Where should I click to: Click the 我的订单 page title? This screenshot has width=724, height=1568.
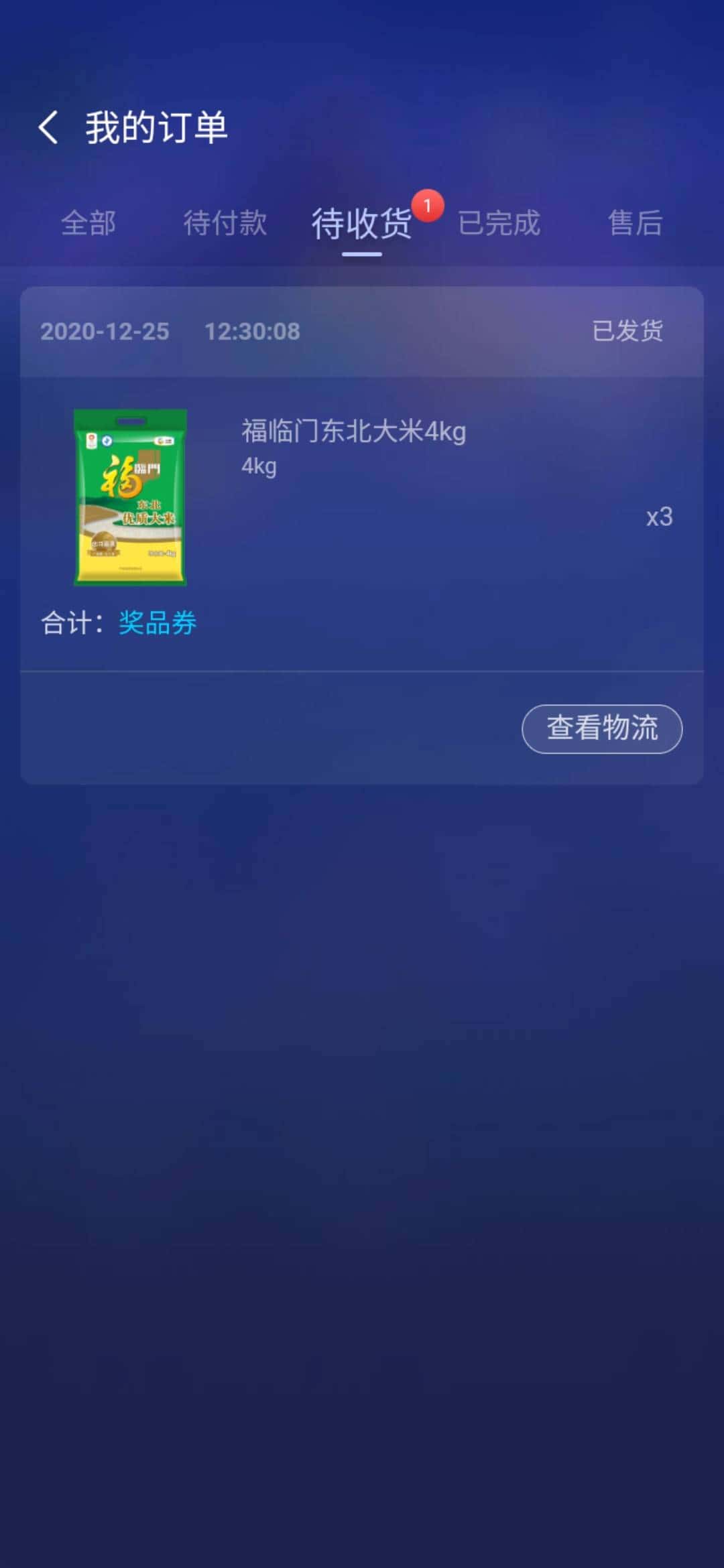(x=156, y=127)
